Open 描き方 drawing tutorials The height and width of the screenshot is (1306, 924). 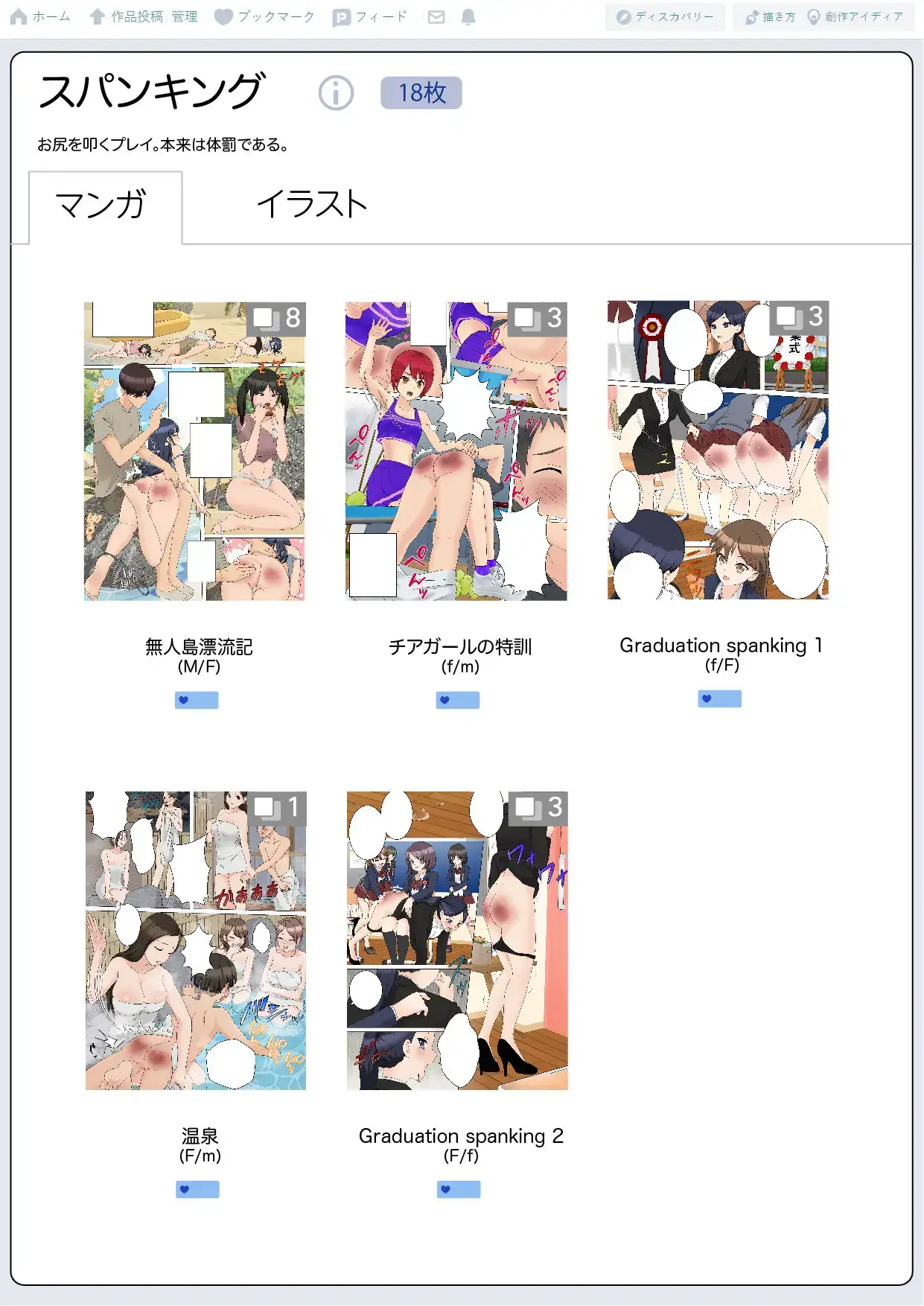[x=771, y=16]
